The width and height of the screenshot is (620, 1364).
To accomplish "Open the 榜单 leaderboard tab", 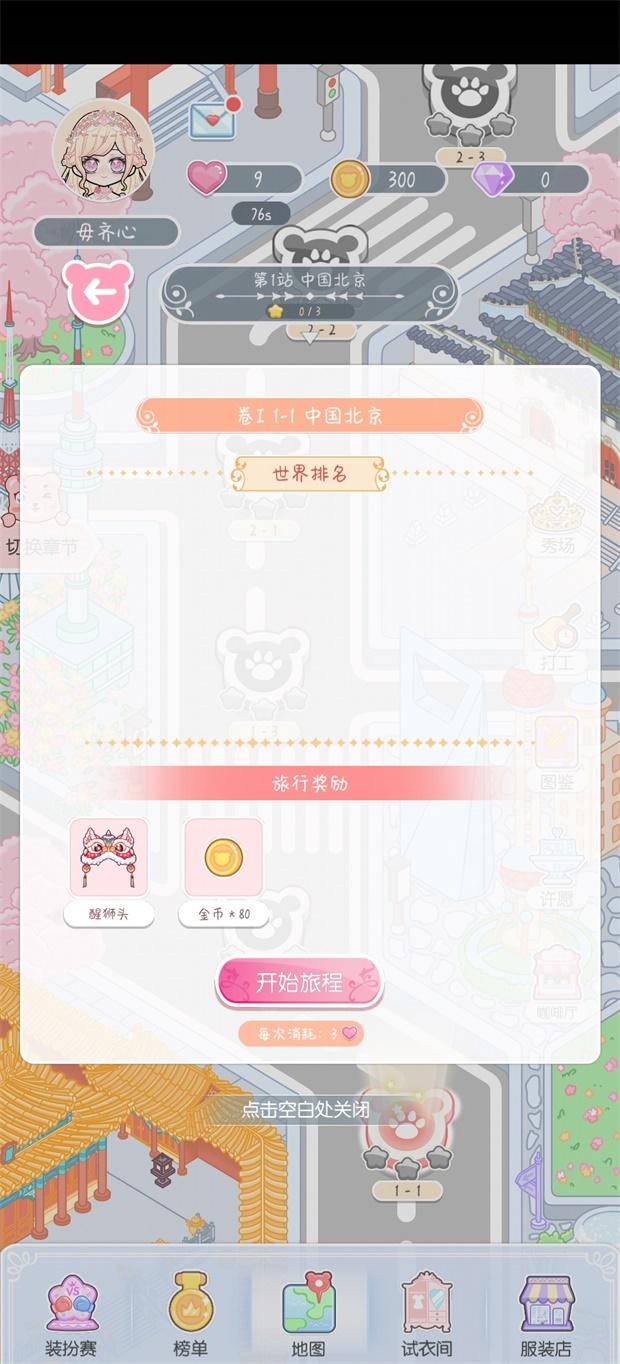I will coord(190,1314).
